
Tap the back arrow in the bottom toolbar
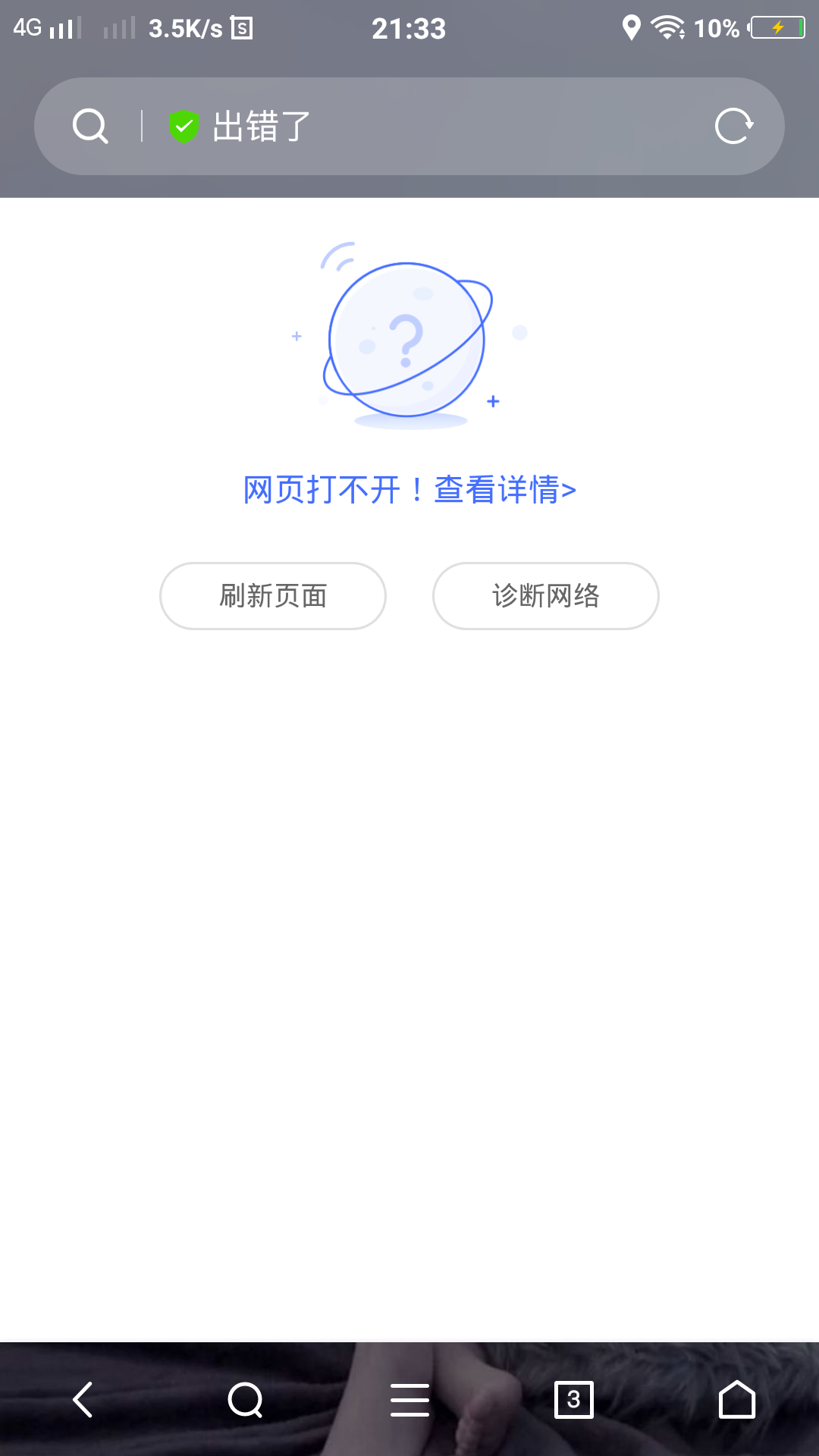(82, 1401)
